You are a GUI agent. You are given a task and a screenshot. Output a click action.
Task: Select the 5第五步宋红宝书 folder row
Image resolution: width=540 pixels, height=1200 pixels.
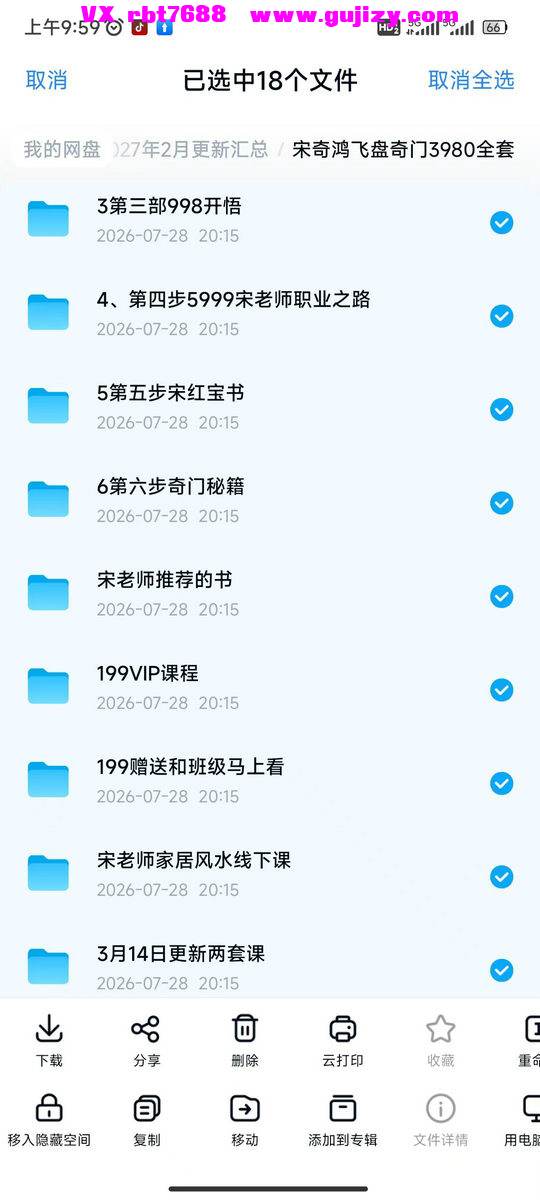click(x=270, y=407)
